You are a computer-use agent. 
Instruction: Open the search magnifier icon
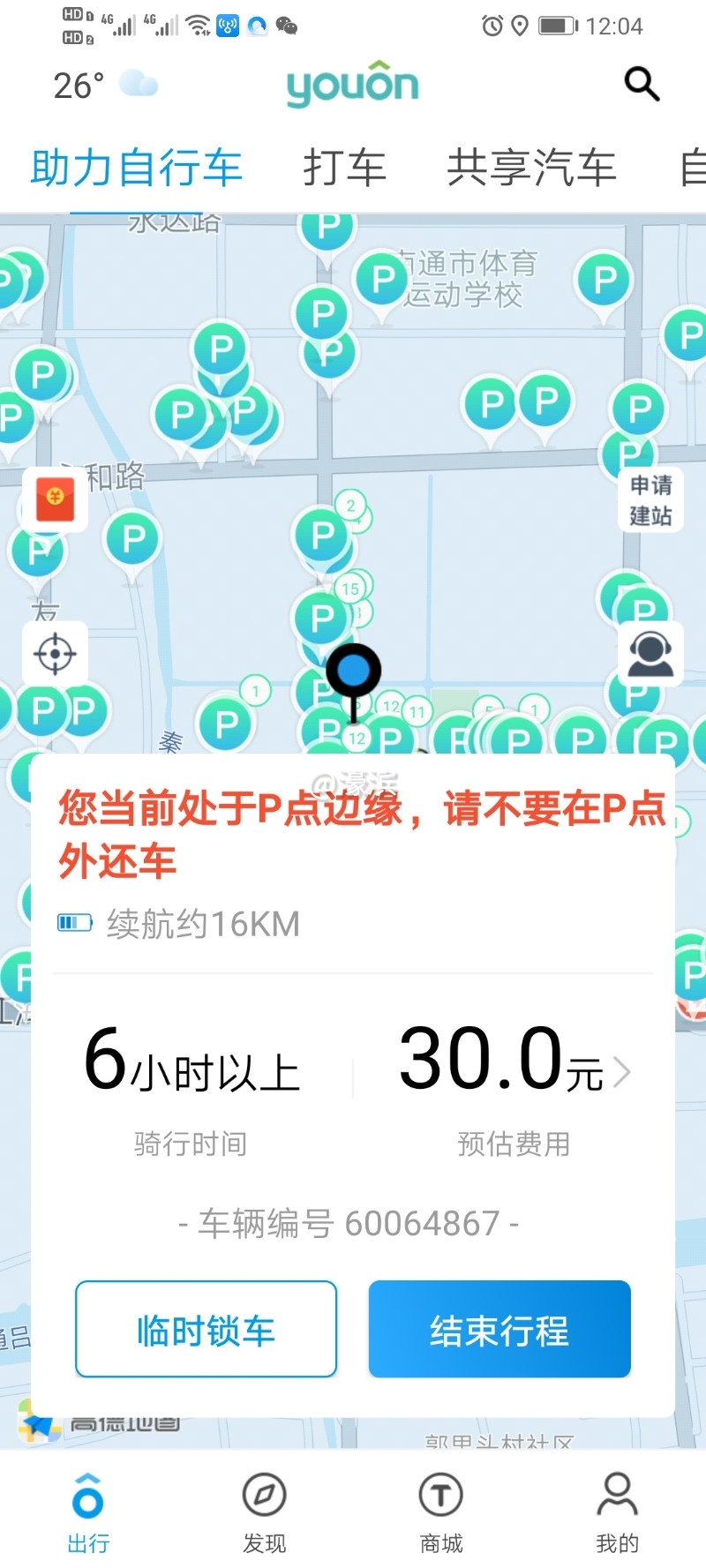click(x=642, y=85)
